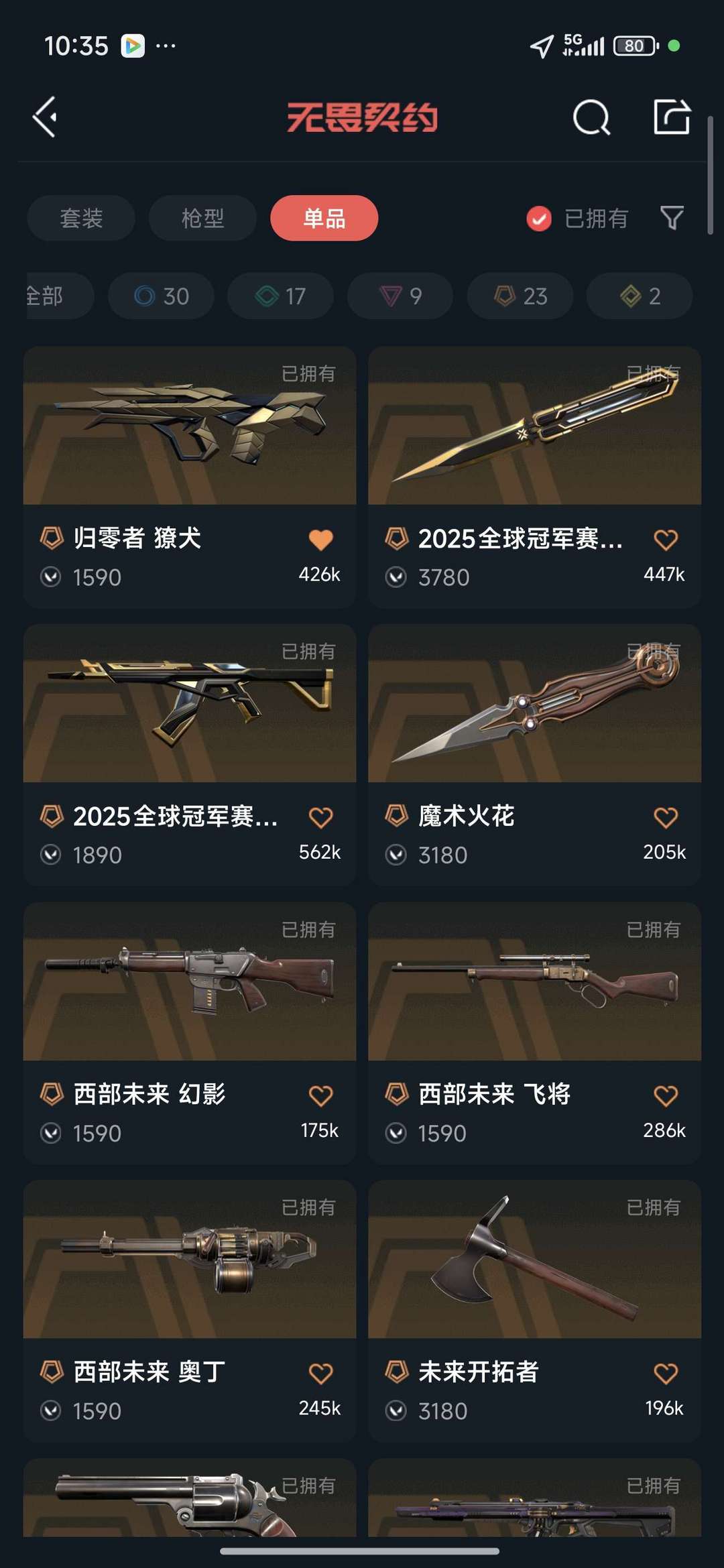Like the 3780 priced 2025全球冠军赛 knife
This screenshot has height=1568, width=724.
click(665, 540)
